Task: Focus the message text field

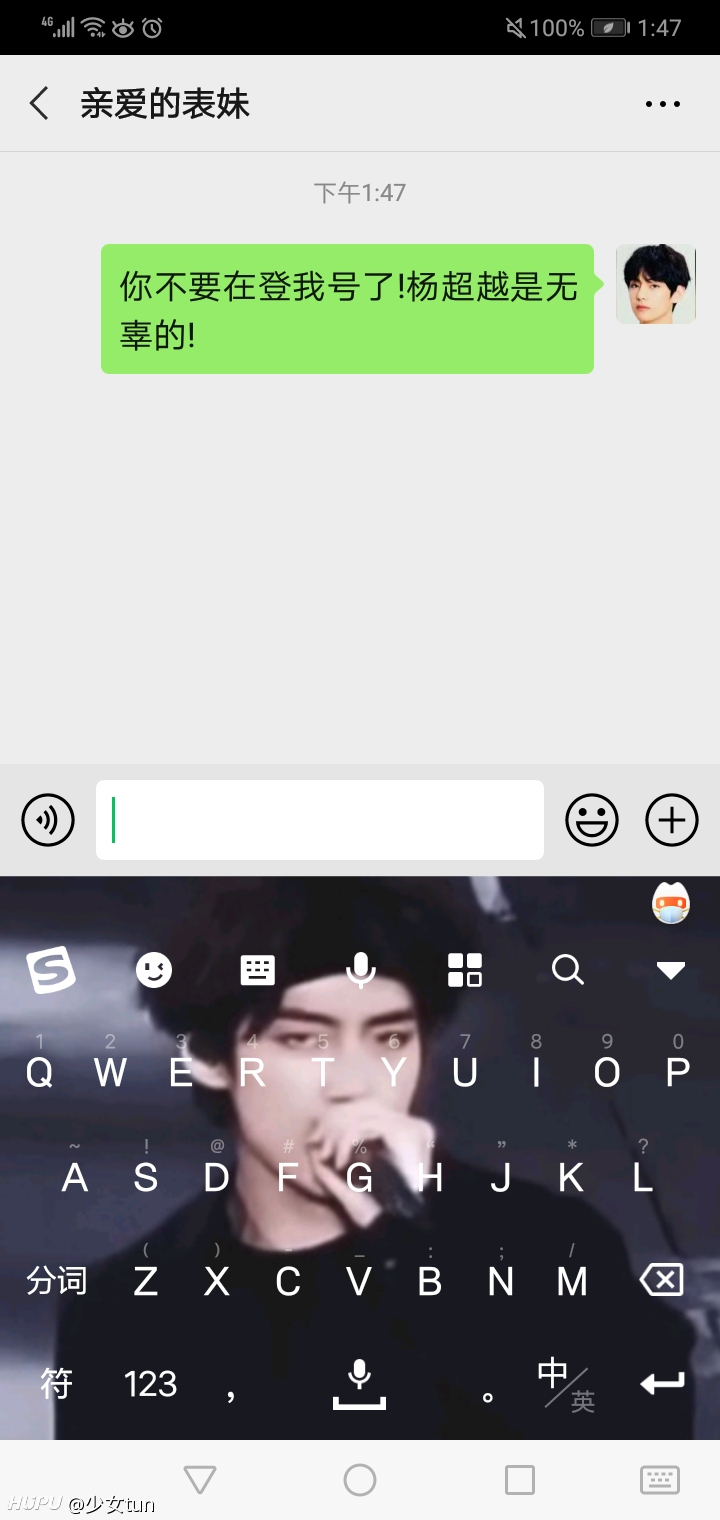Action: click(x=320, y=820)
